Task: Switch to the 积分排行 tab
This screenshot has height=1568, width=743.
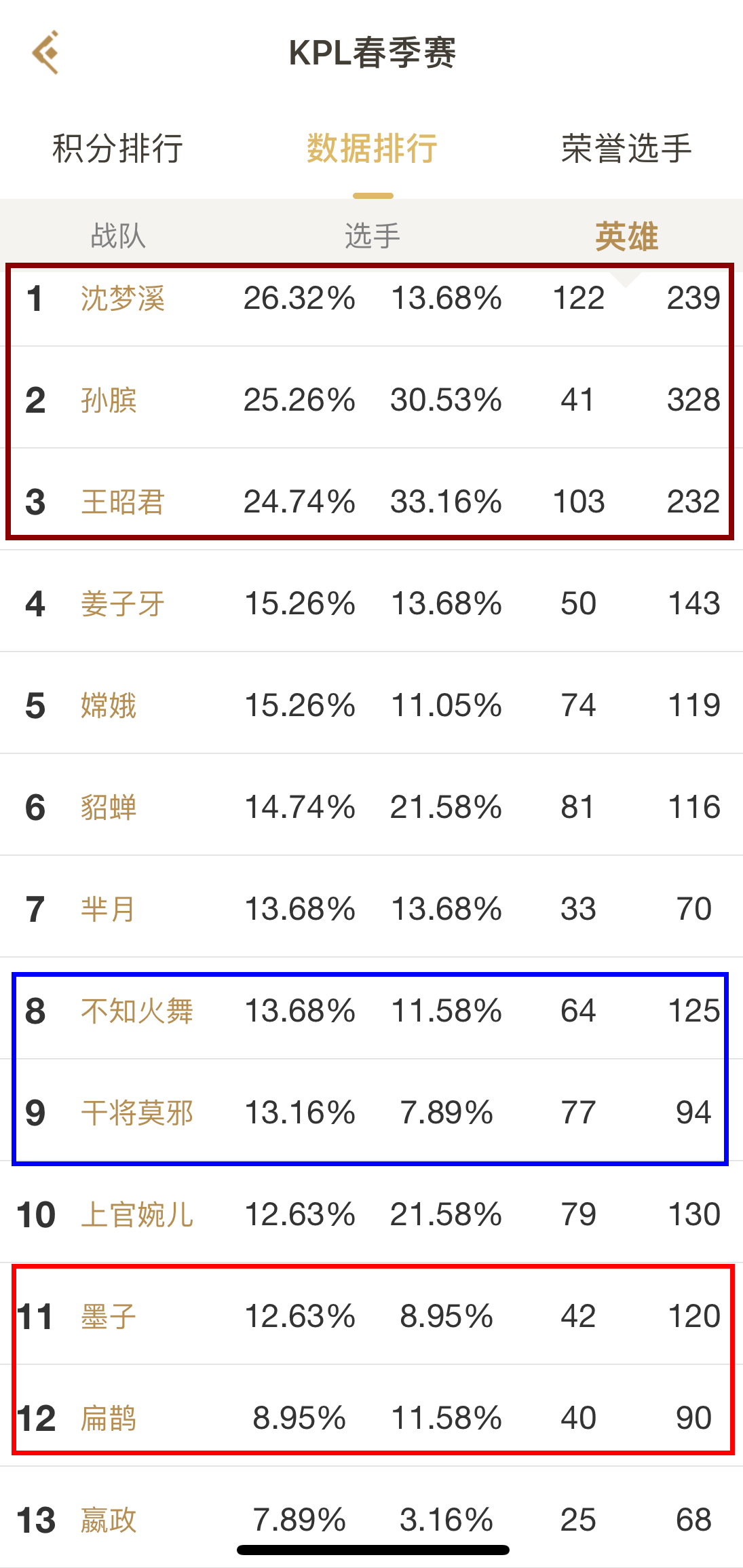Action: point(117,149)
